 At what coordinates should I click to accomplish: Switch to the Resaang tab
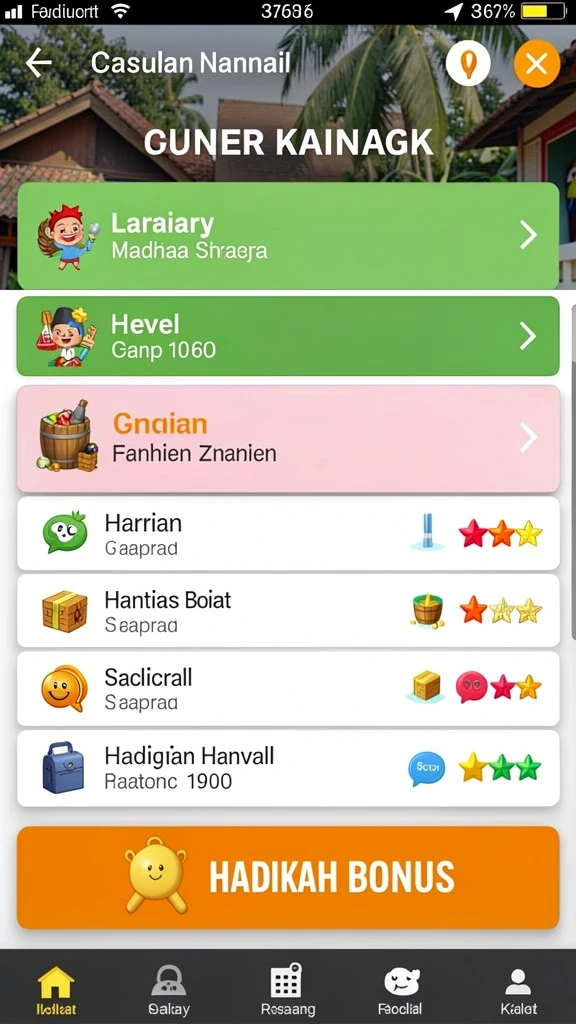click(x=287, y=989)
